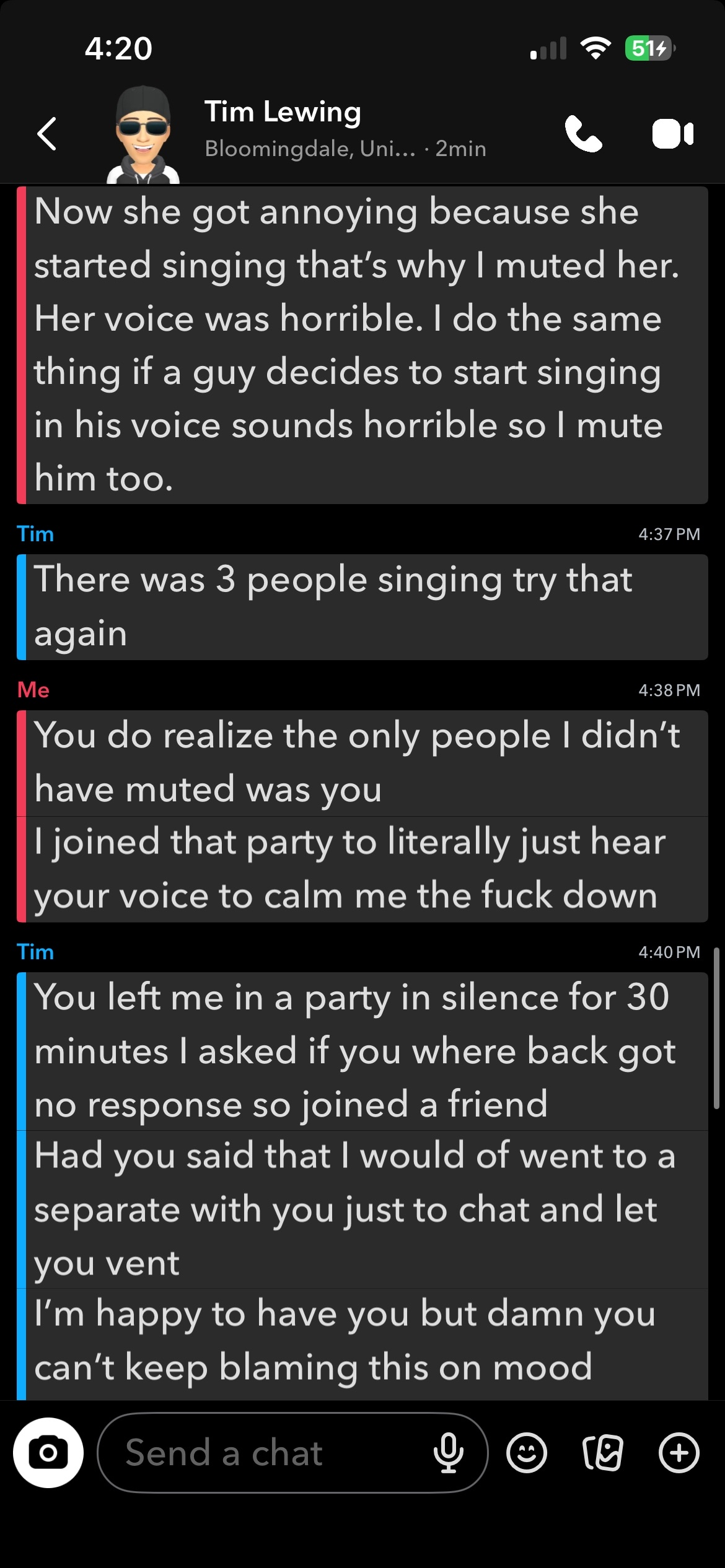Go back to the chat list
The width and height of the screenshot is (725, 1568).
(47, 134)
